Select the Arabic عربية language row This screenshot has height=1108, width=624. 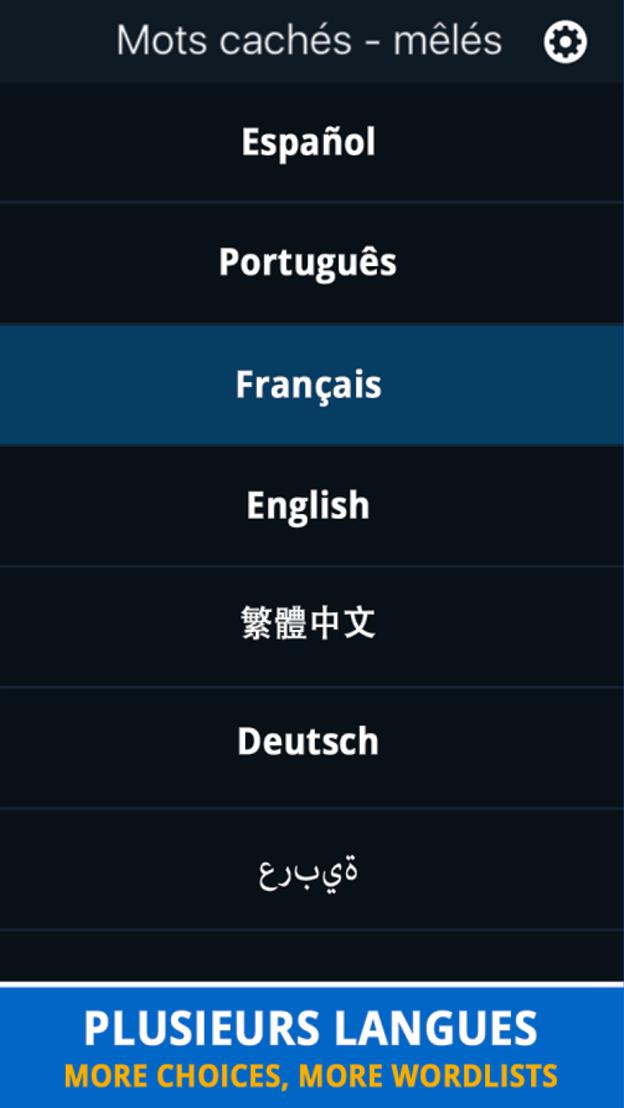308,870
